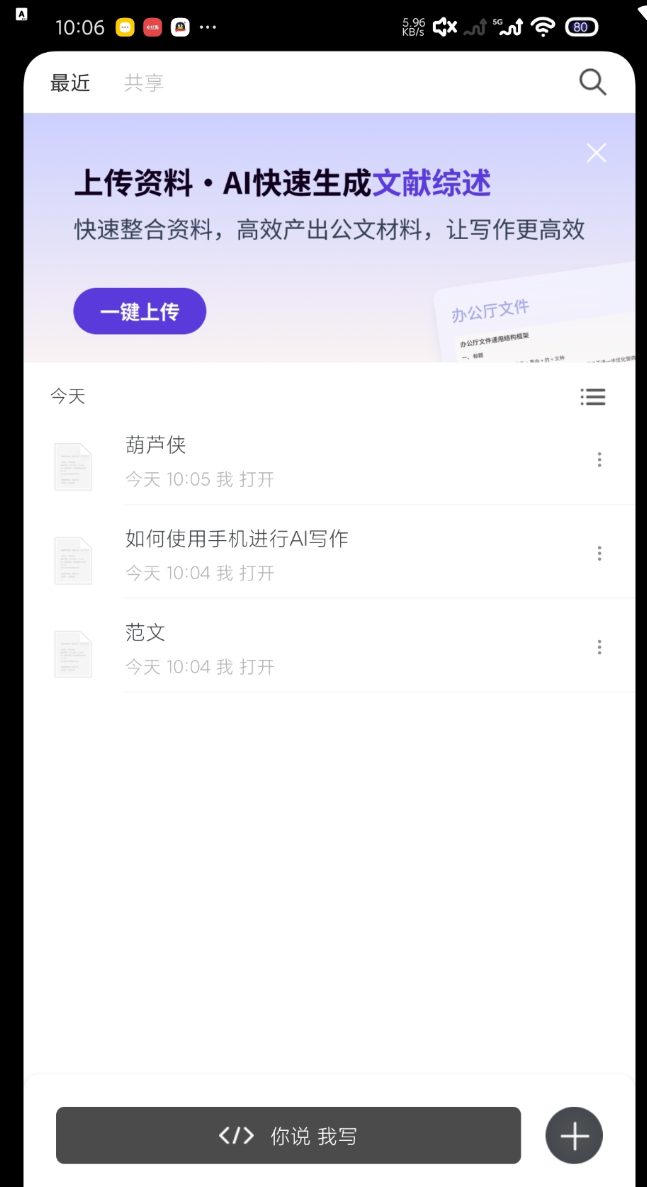Start 你说 我写 AI writing
The height and width of the screenshot is (1187, 647).
point(288,1135)
